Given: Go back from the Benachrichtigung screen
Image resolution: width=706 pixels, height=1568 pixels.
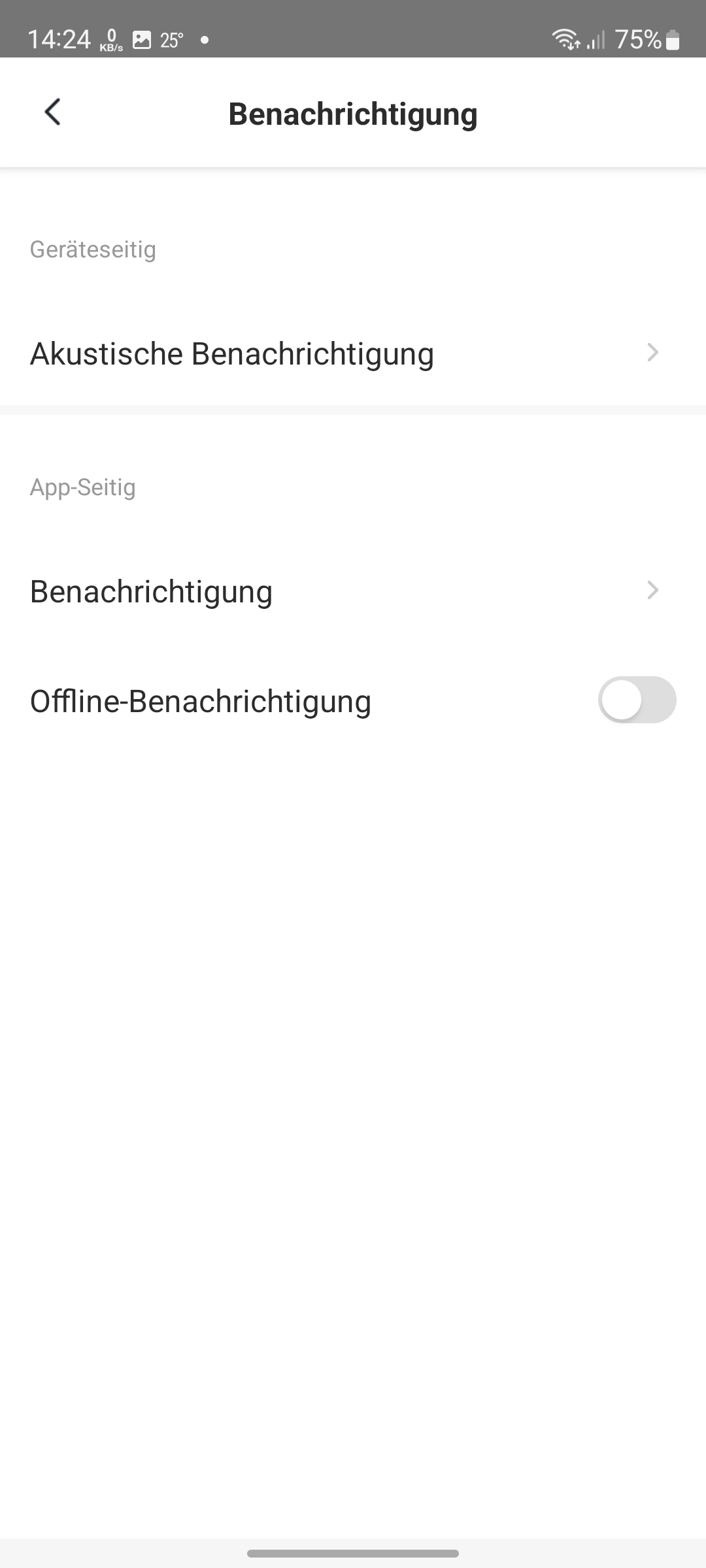Looking at the screenshot, I should [52, 112].
